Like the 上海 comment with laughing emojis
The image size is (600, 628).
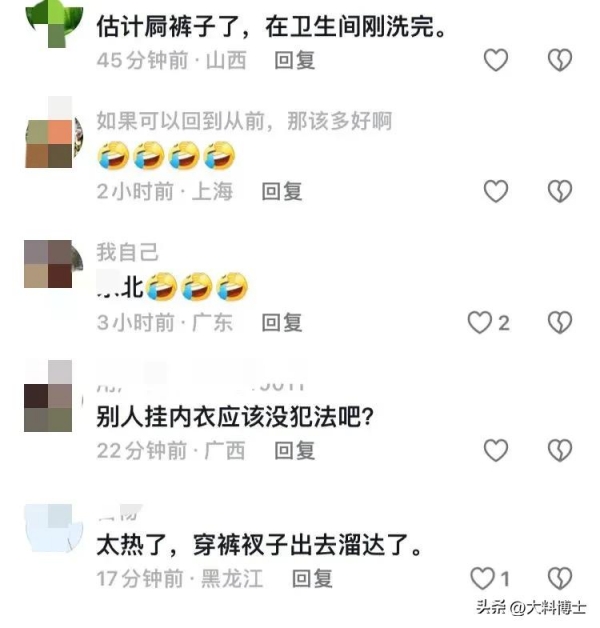coord(496,191)
